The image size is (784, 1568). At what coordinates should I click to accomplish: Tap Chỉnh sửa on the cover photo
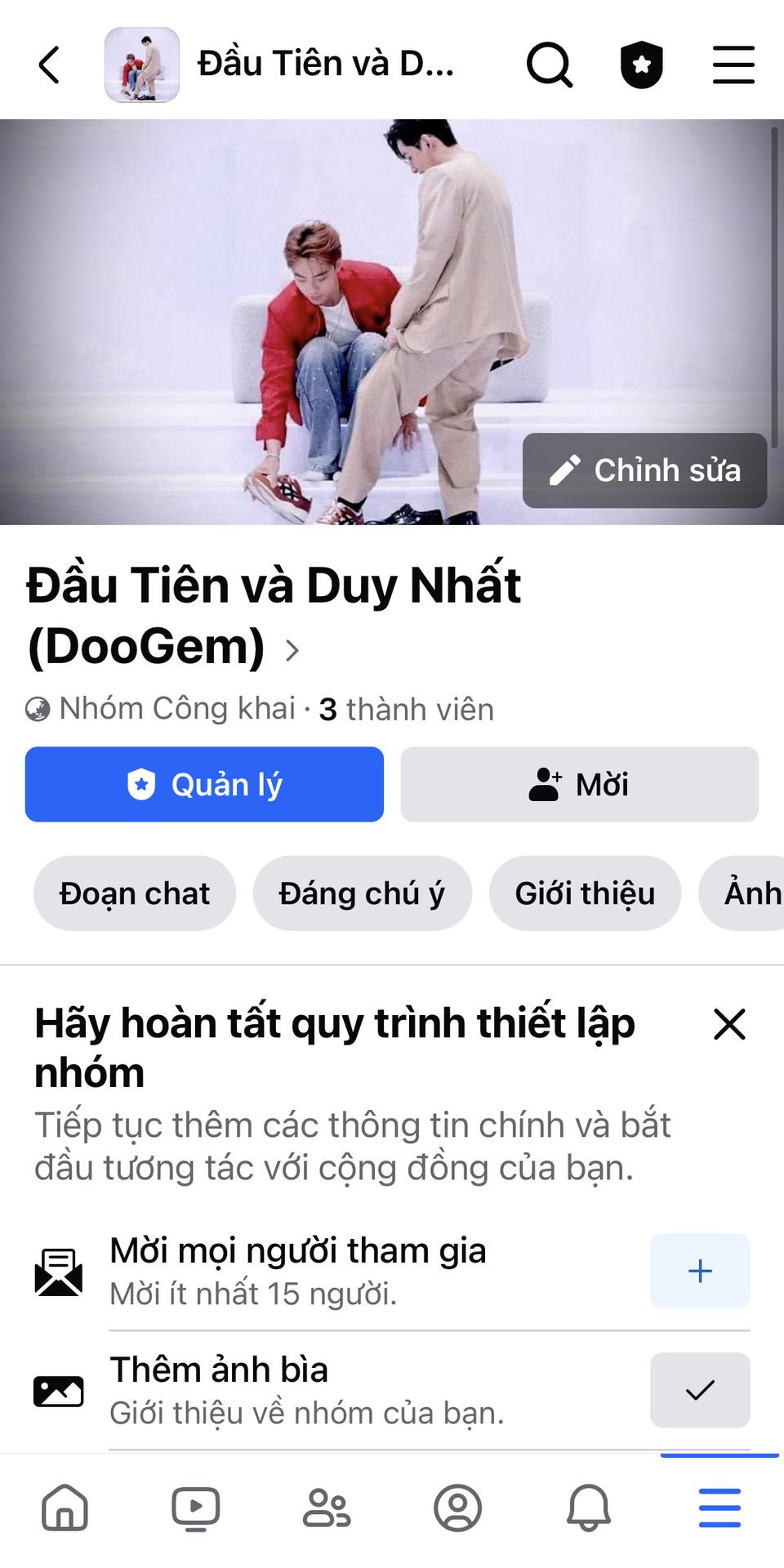644,470
